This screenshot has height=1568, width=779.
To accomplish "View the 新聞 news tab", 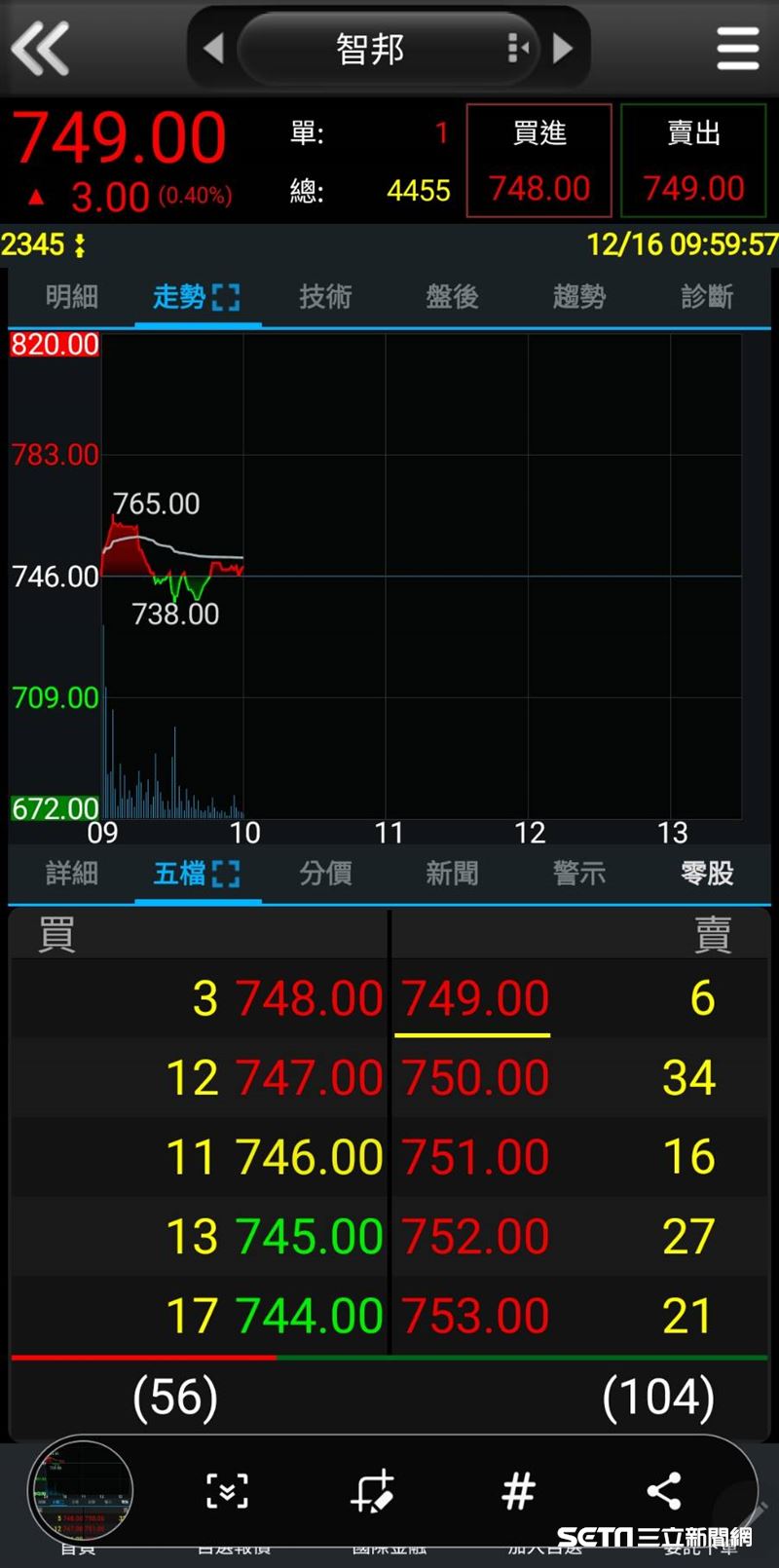I will coord(452,873).
